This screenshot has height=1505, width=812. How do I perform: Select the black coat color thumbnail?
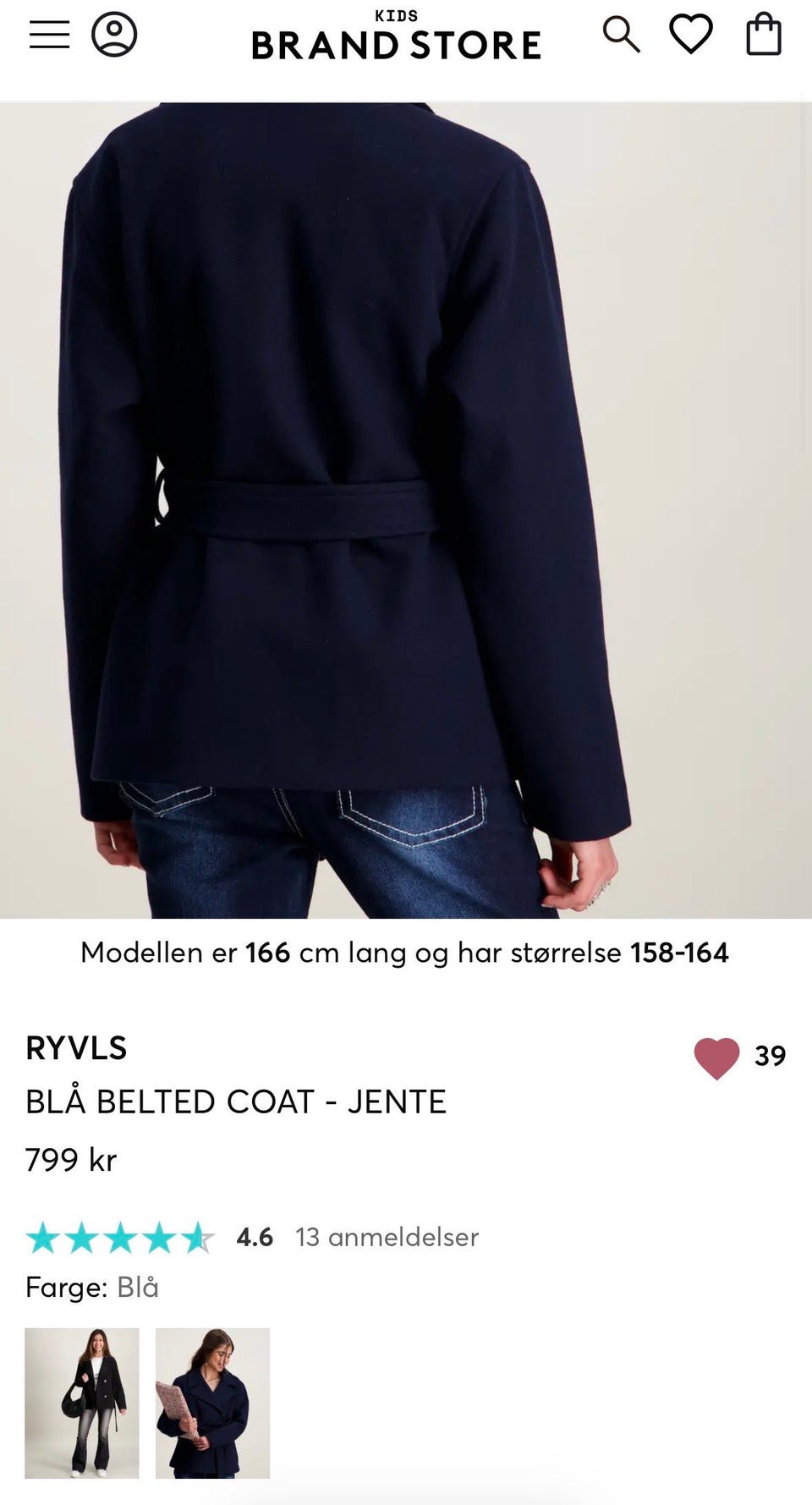(81, 1403)
